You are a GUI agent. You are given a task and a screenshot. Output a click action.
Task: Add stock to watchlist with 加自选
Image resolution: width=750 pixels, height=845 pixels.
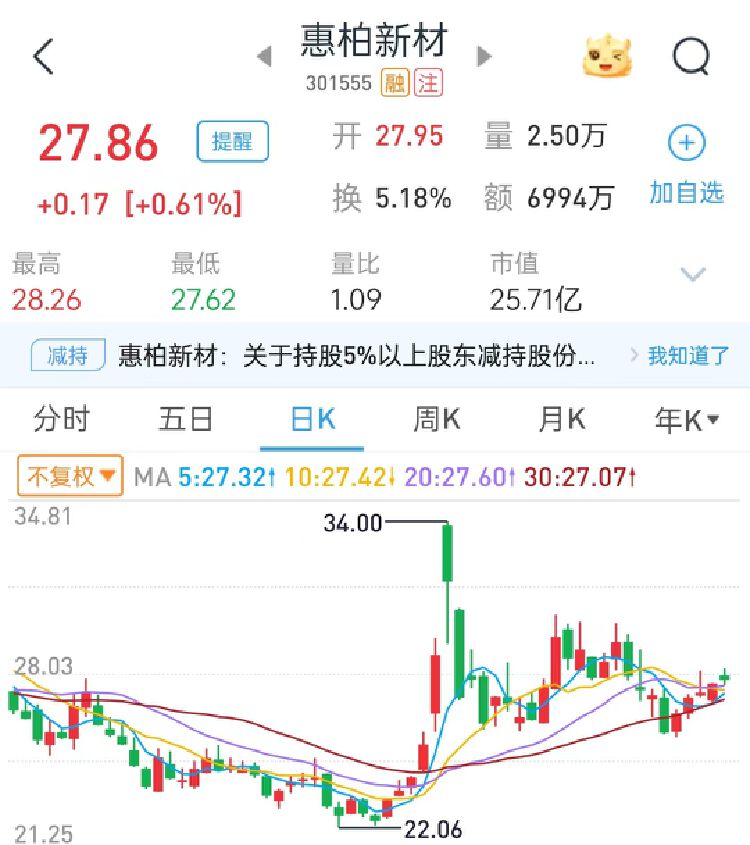pyautogui.click(x=686, y=166)
